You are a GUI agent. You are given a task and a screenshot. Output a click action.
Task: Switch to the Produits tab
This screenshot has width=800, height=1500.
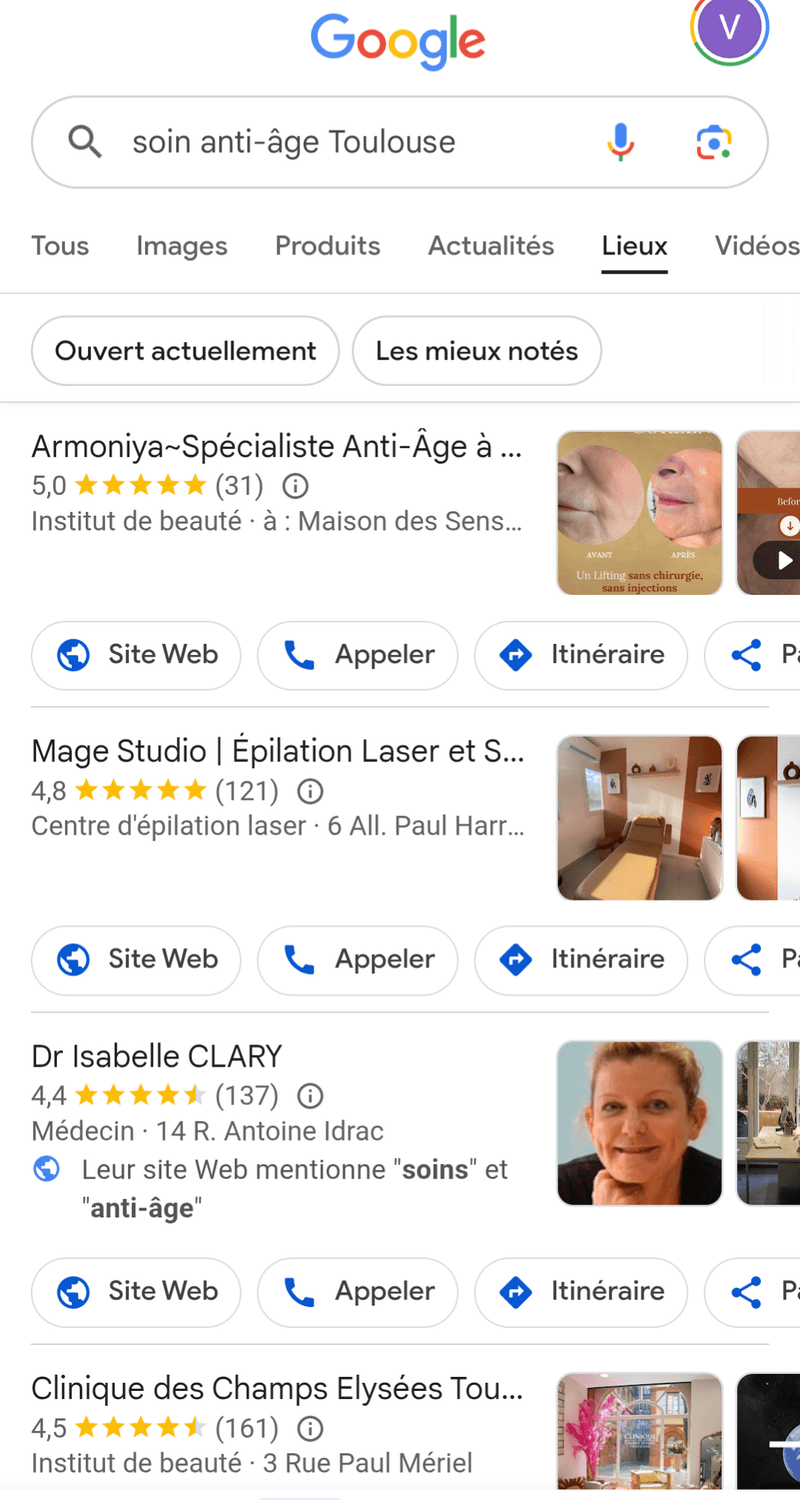328,246
